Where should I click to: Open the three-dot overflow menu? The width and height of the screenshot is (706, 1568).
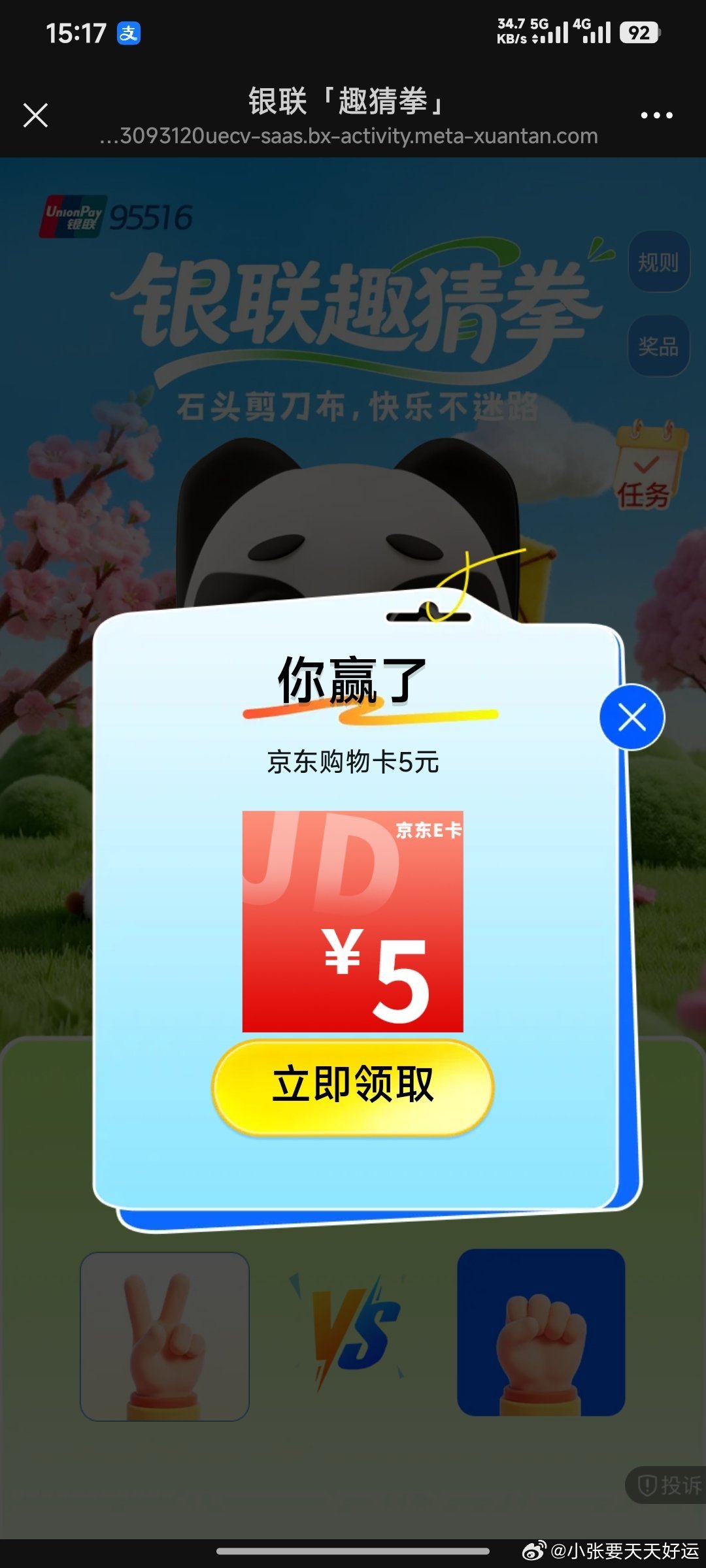pyautogui.click(x=656, y=116)
